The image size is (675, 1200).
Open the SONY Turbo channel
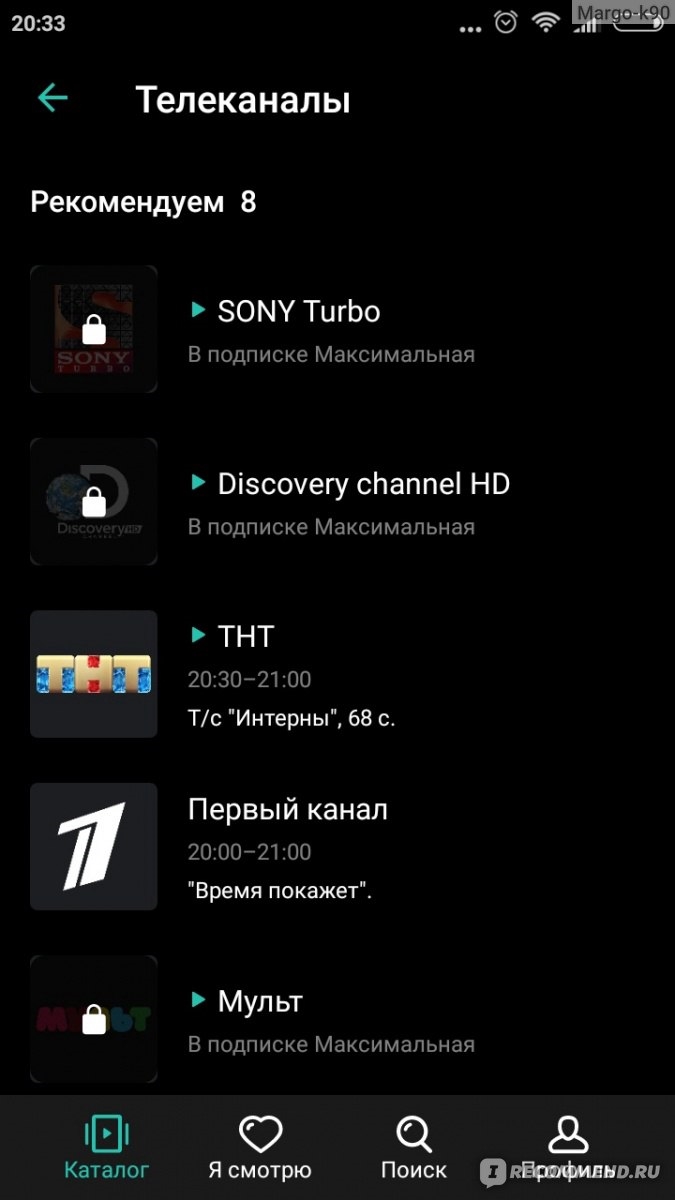pyautogui.click(x=337, y=329)
